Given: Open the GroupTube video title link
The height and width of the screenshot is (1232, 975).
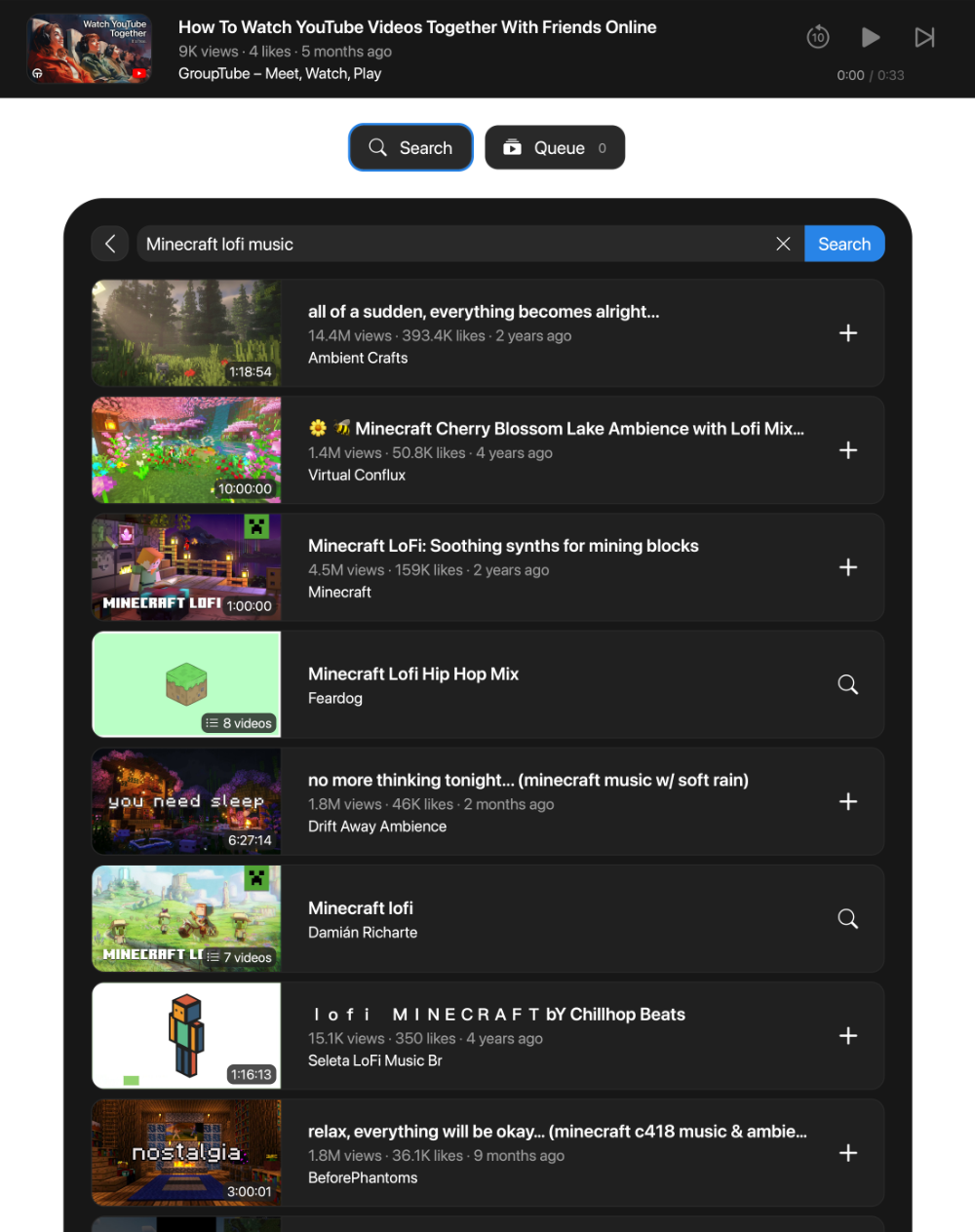Looking at the screenshot, I should 417,27.
